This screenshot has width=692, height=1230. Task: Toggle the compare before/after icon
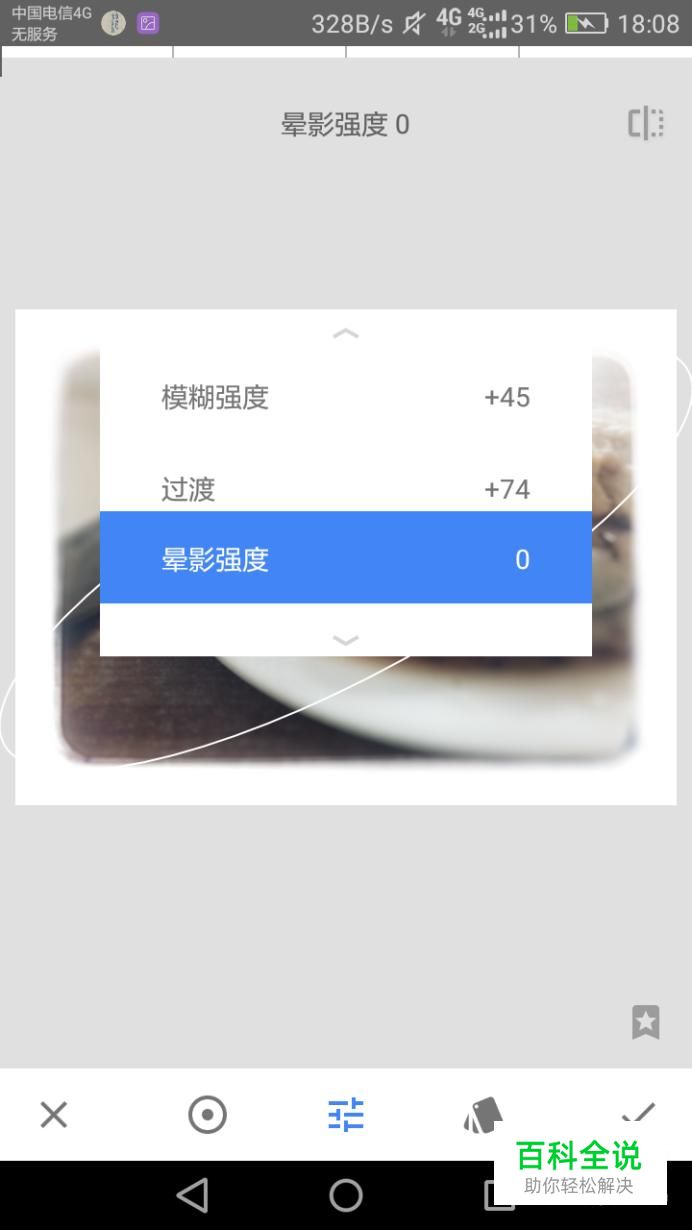pyautogui.click(x=645, y=123)
